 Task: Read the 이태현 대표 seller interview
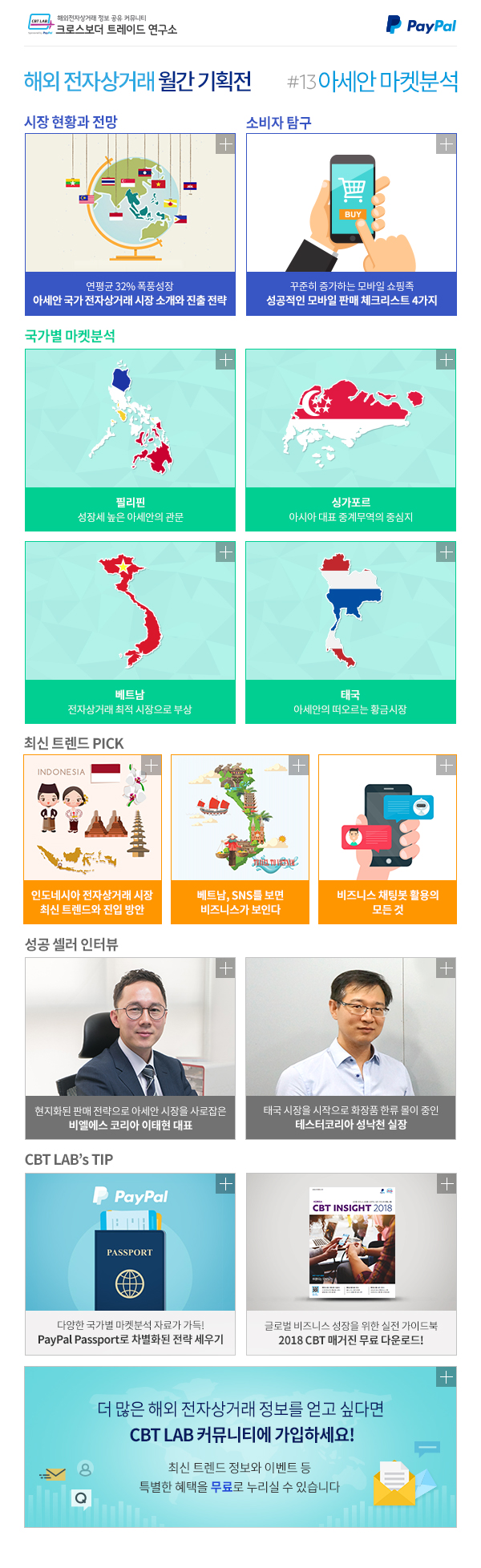(130, 1048)
